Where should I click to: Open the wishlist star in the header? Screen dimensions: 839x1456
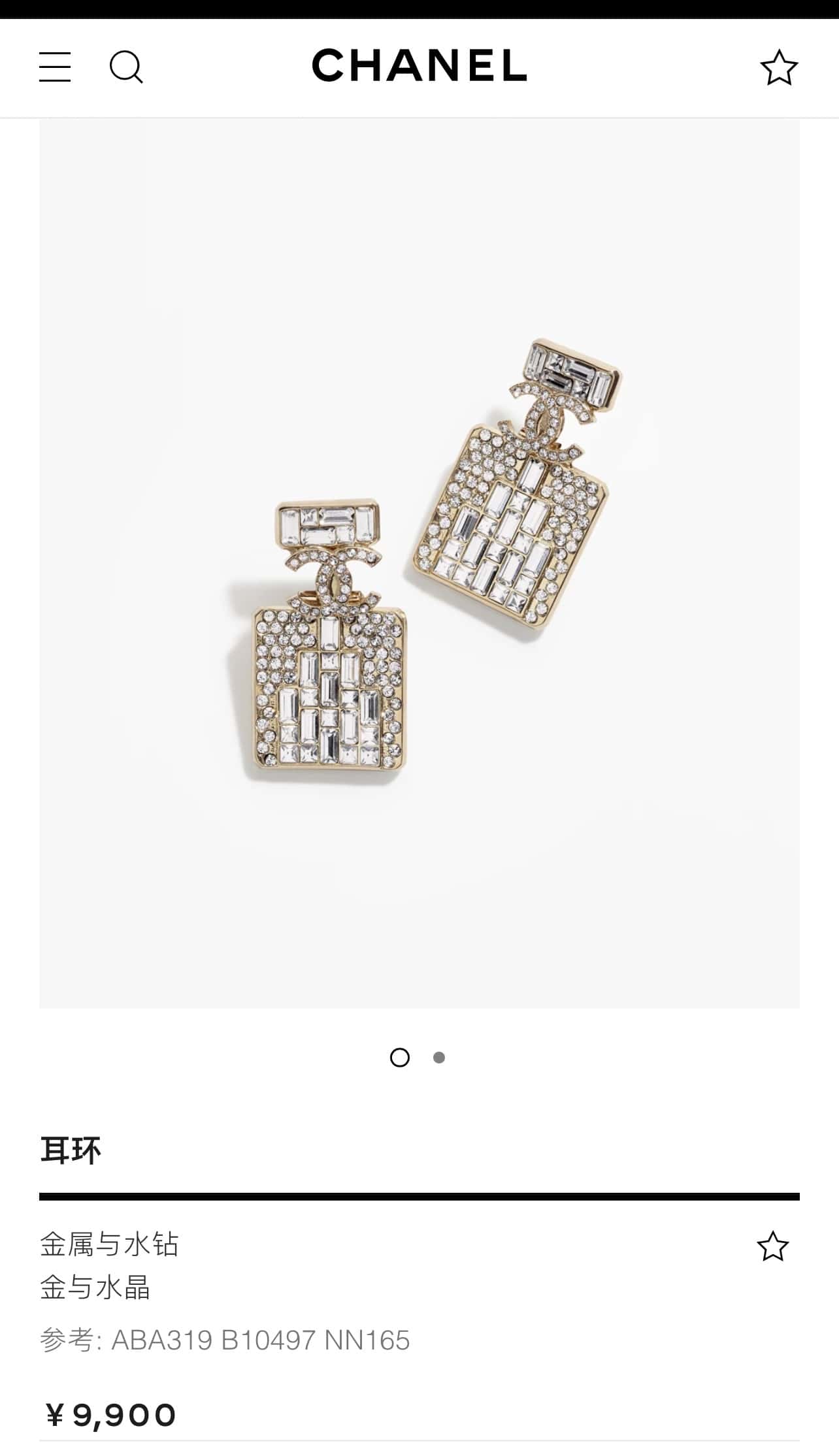point(778,67)
